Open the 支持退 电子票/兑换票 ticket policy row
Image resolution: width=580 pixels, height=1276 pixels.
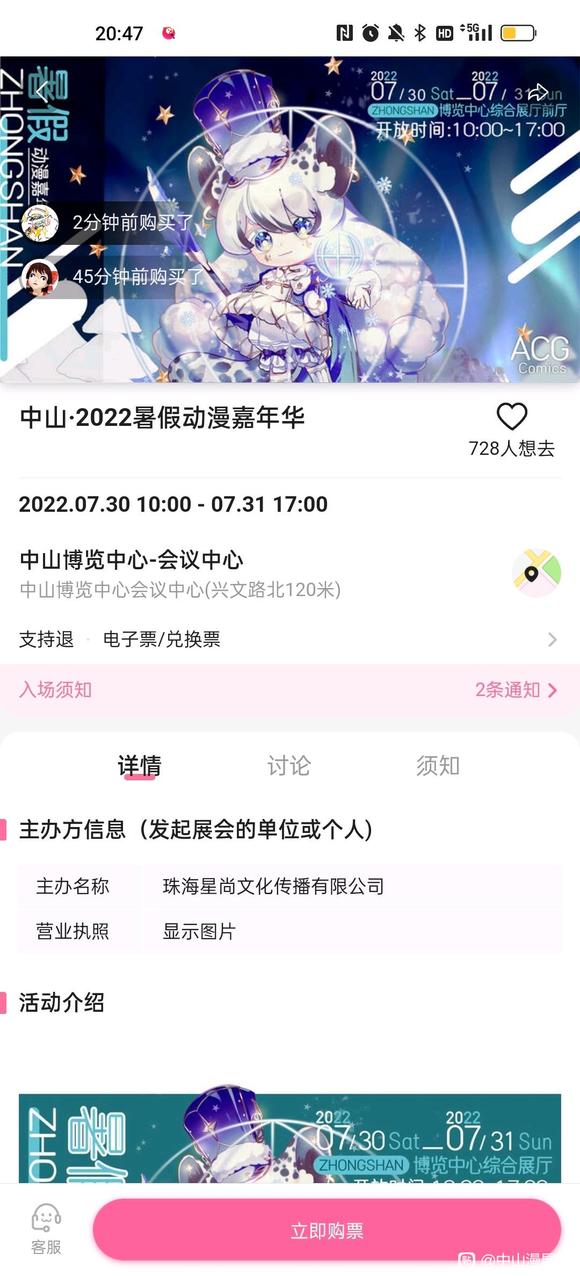point(290,639)
